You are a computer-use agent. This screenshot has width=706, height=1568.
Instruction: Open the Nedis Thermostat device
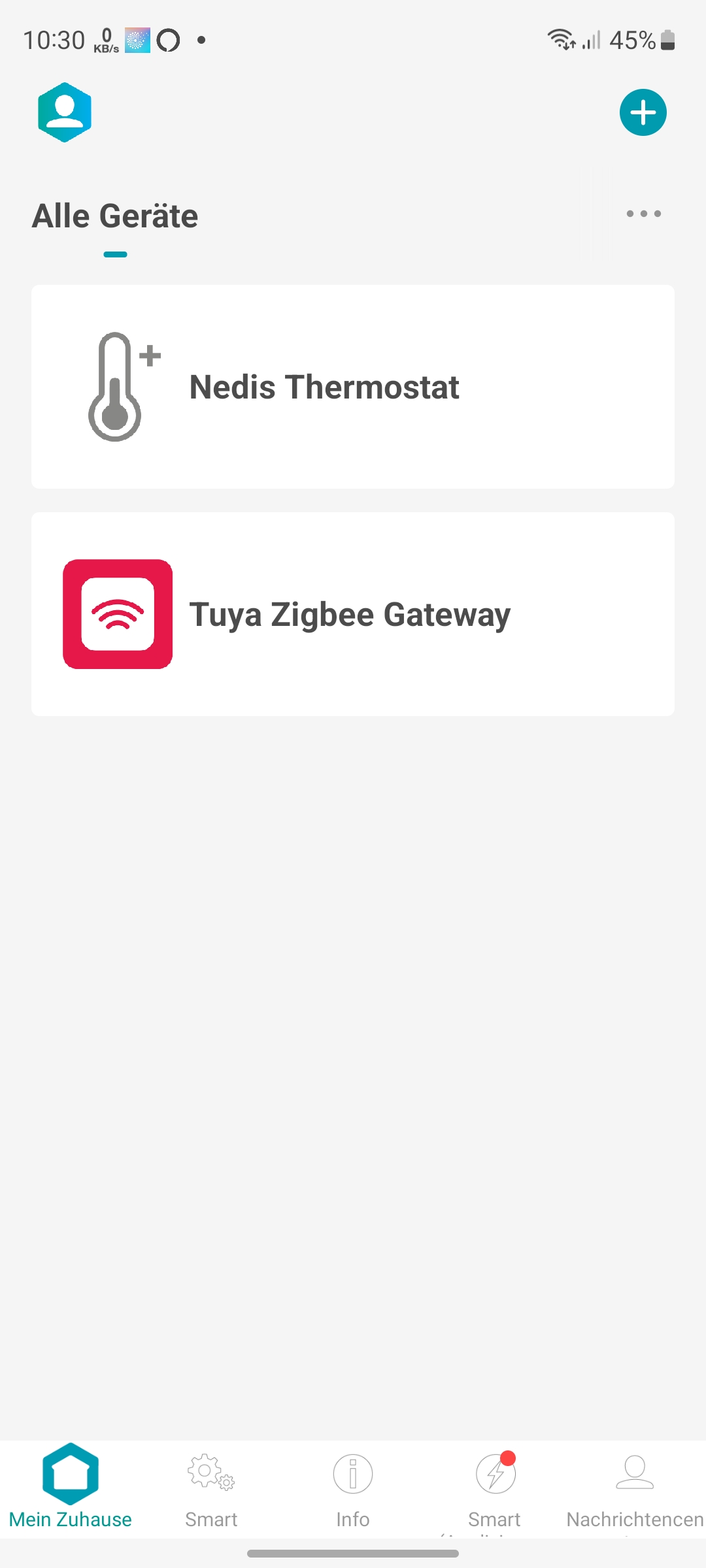(353, 387)
